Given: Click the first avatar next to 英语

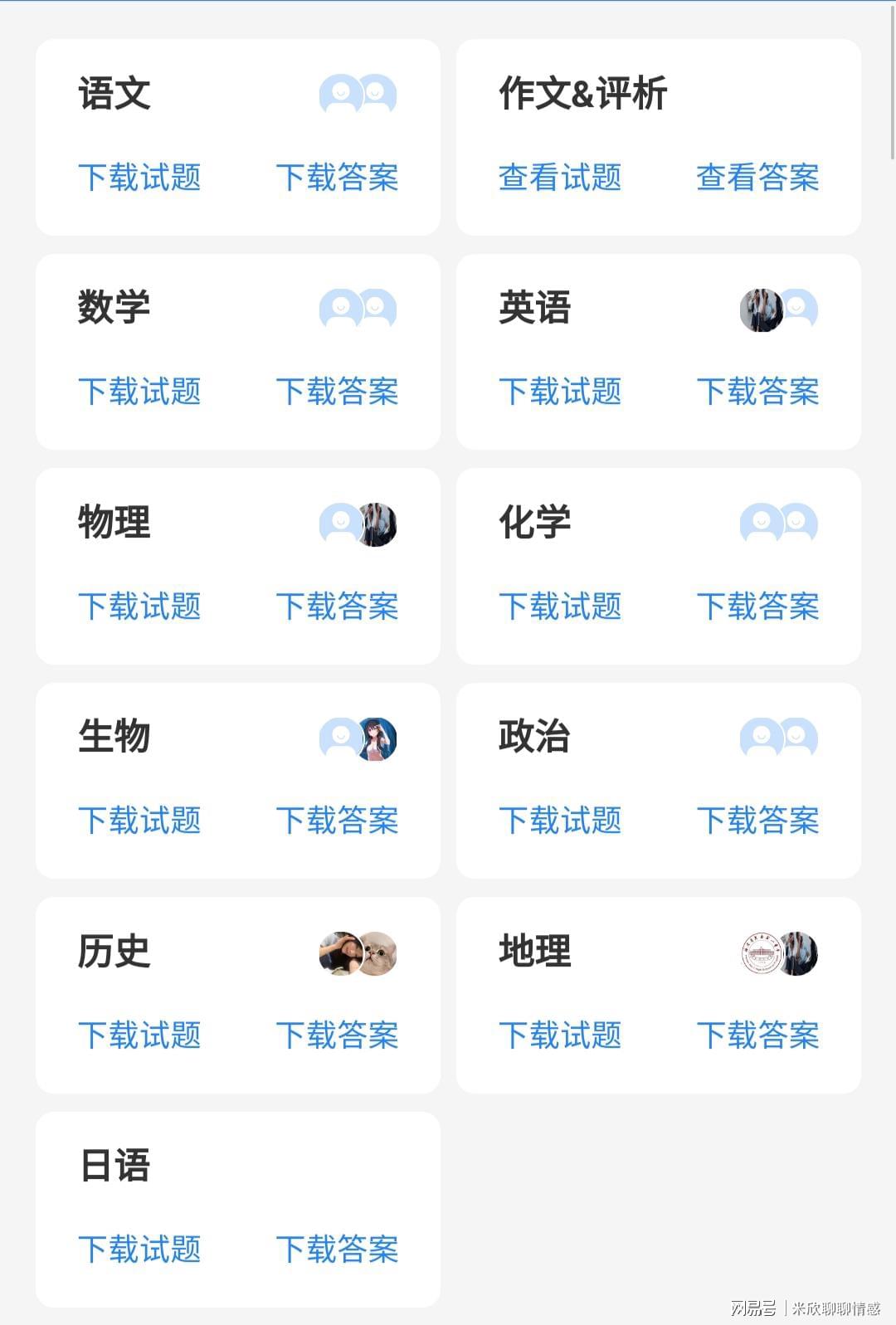Looking at the screenshot, I should click(759, 309).
